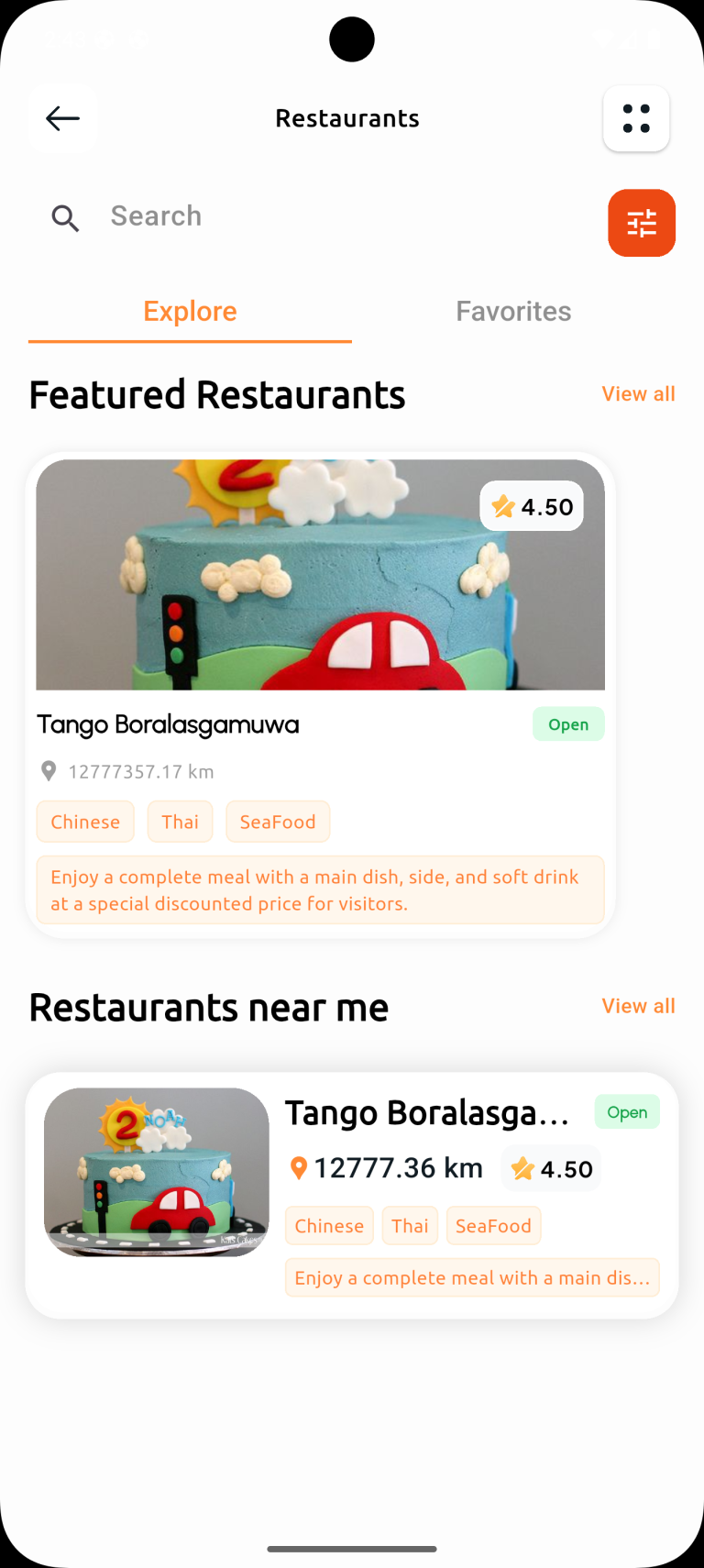
Task: Expand the truncated meal description text
Action: coord(472,1276)
